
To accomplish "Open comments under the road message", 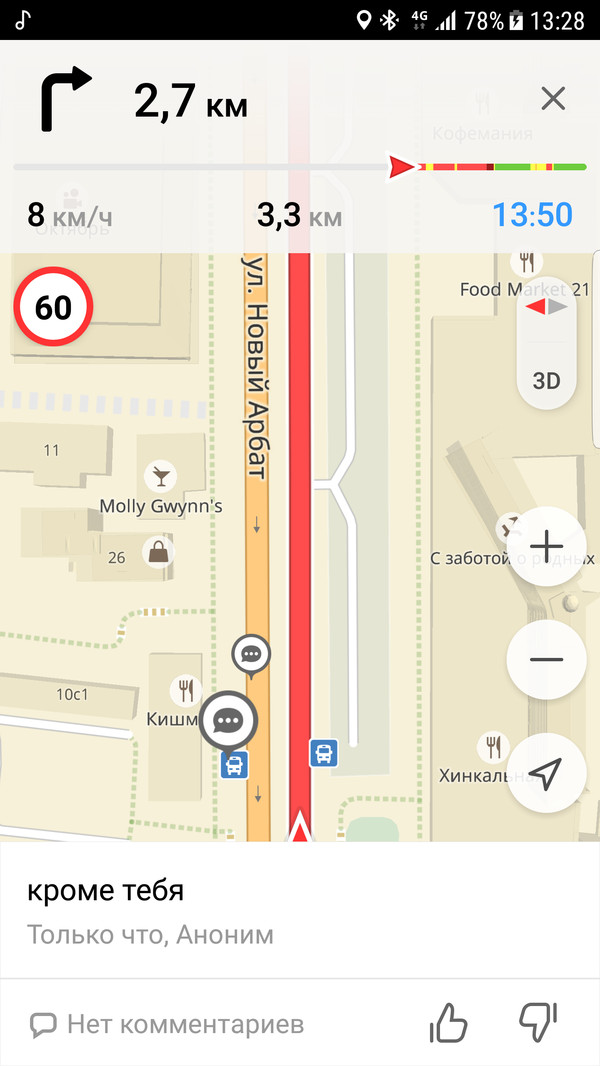I will pyautogui.click(x=166, y=1024).
